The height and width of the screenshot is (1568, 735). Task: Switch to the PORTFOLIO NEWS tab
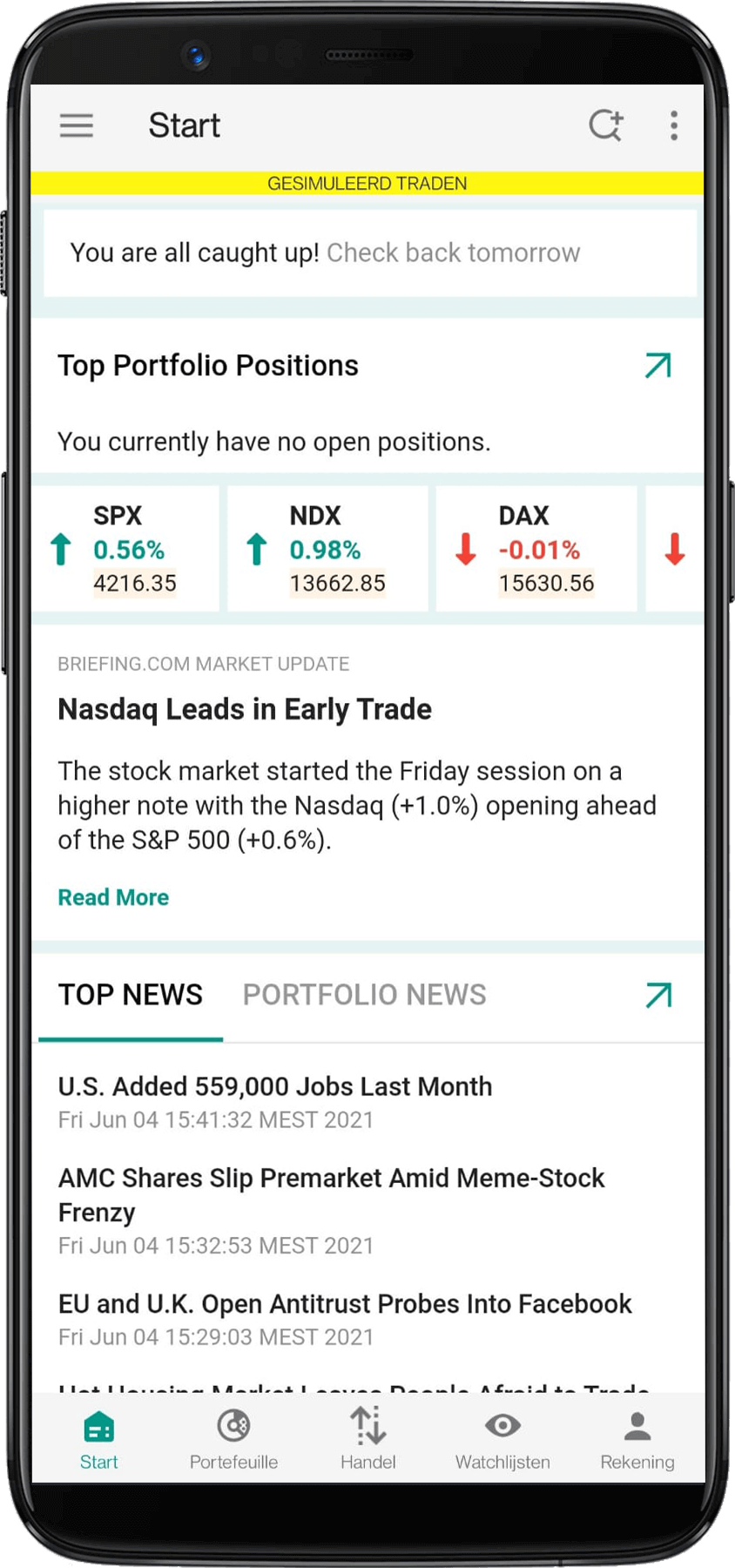tap(364, 994)
